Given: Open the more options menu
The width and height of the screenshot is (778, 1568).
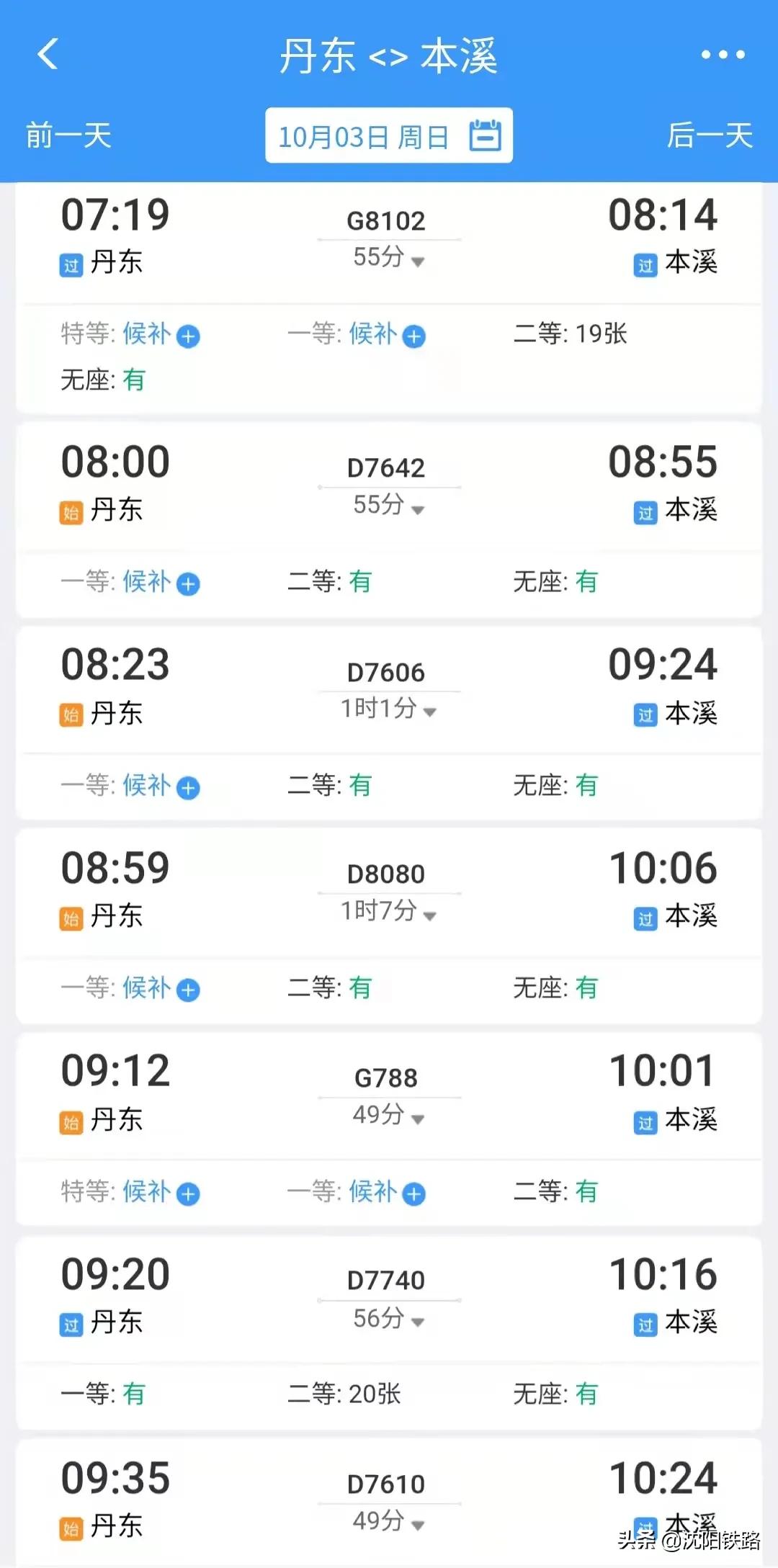Looking at the screenshot, I should point(724,54).
